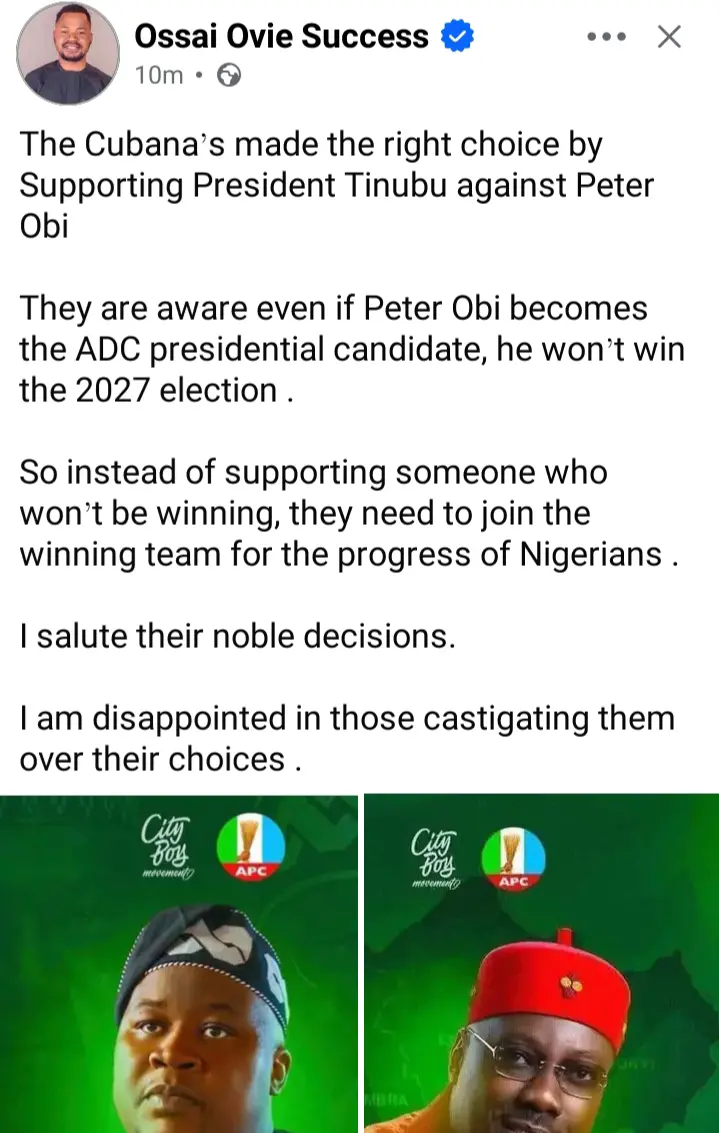This screenshot has height=1133, width=719.
Task: Open Ossai Ovie Success profile picture
Action: pyautogui.click(x=68, y=53)
